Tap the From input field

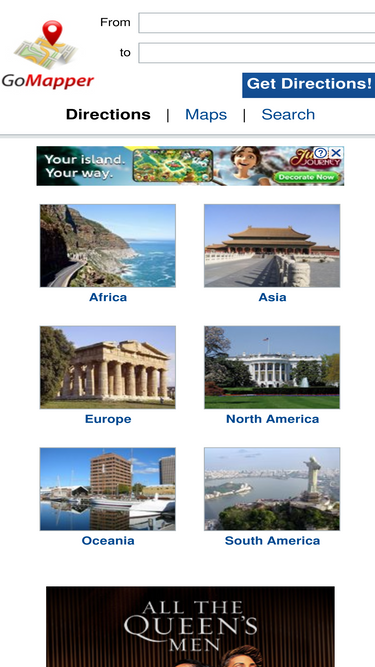pyautogui.click(x=257, y=23)
